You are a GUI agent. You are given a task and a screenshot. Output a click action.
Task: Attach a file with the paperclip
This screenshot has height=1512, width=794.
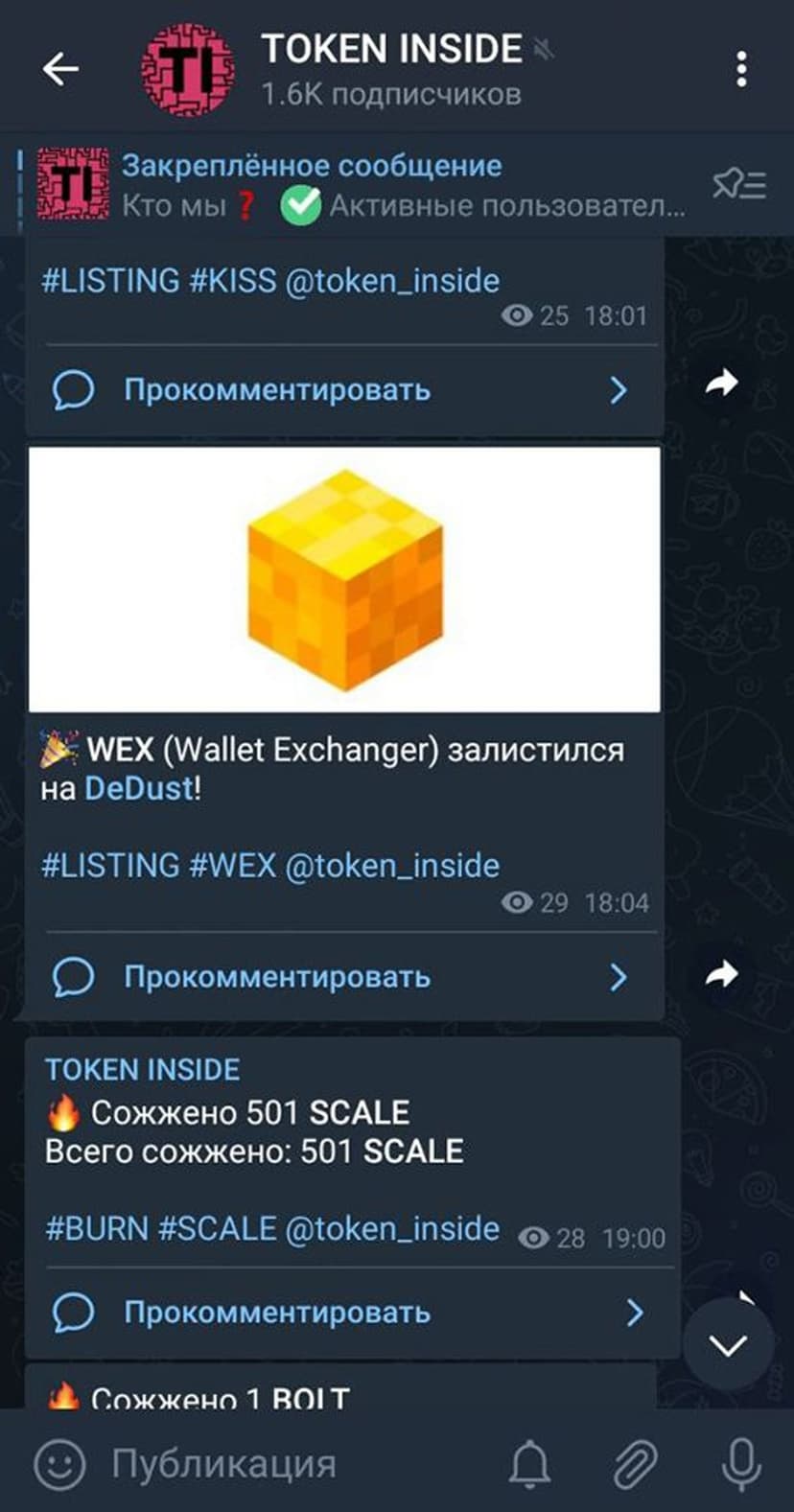click(635, 1464)
